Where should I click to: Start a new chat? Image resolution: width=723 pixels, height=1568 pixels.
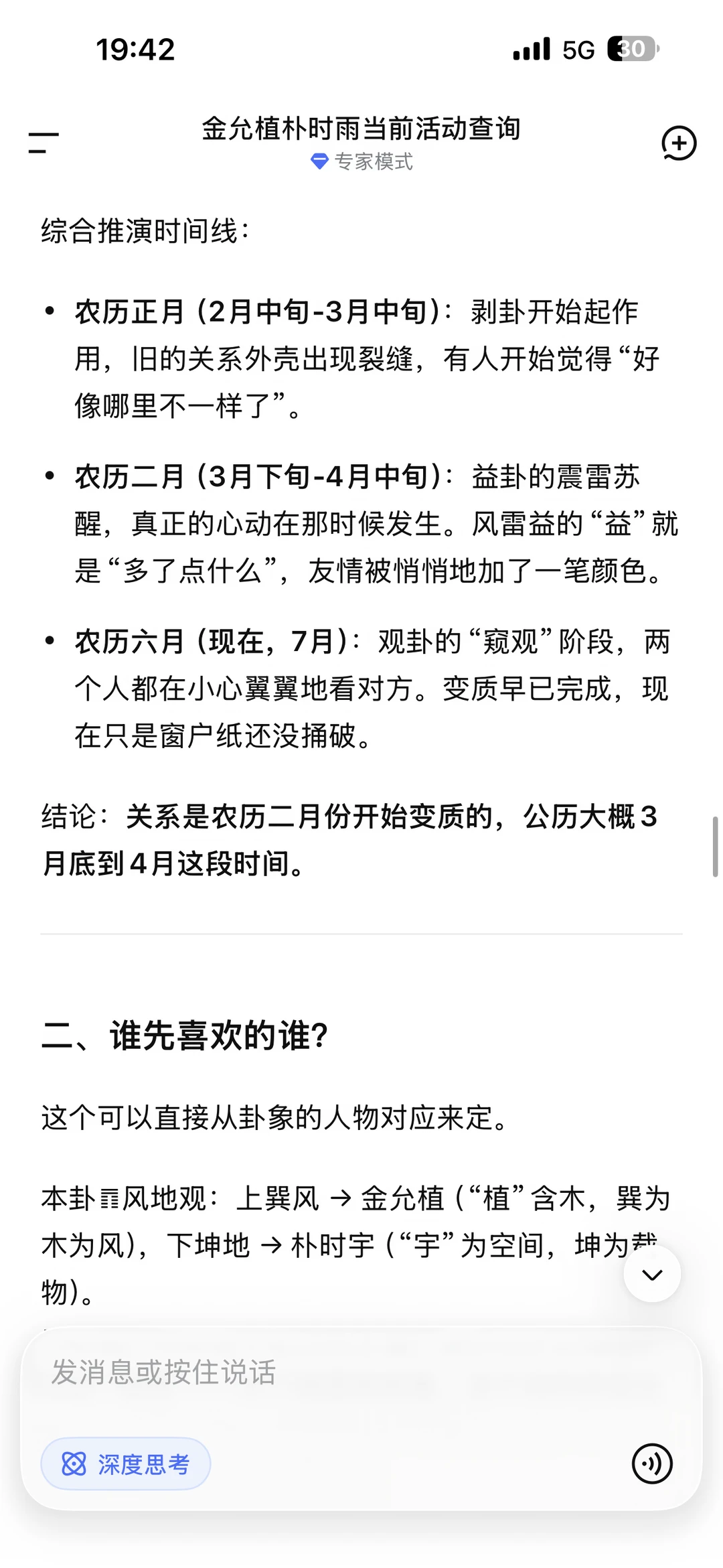point(679,143)
